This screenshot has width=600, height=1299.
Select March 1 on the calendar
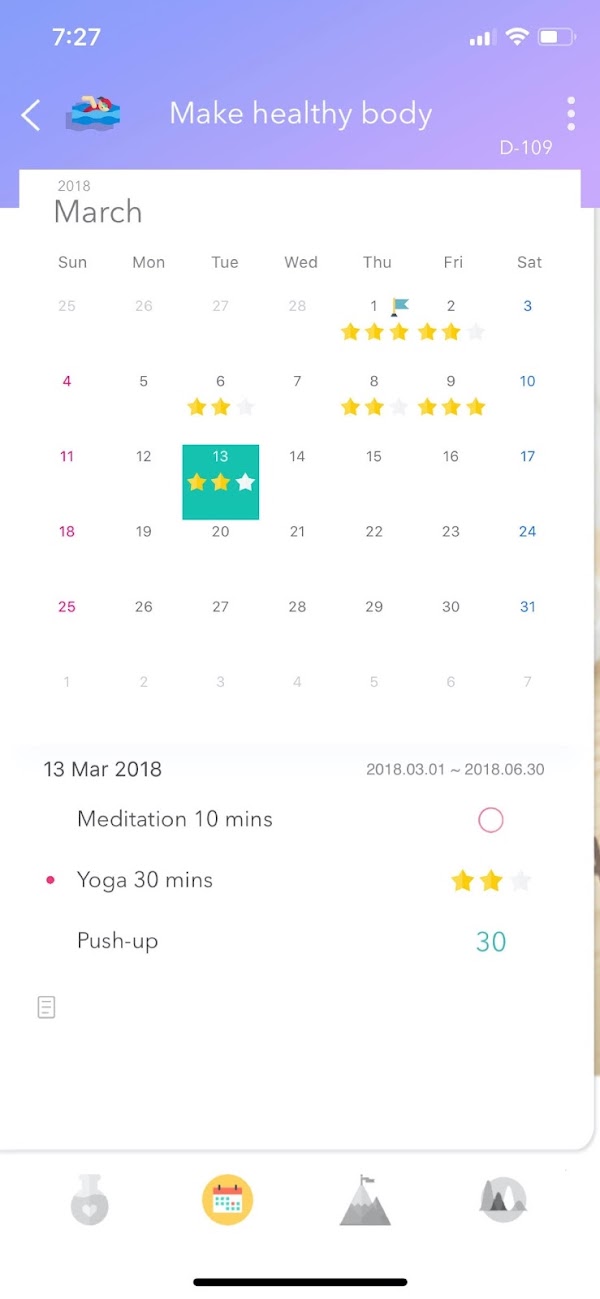point(374,318)
